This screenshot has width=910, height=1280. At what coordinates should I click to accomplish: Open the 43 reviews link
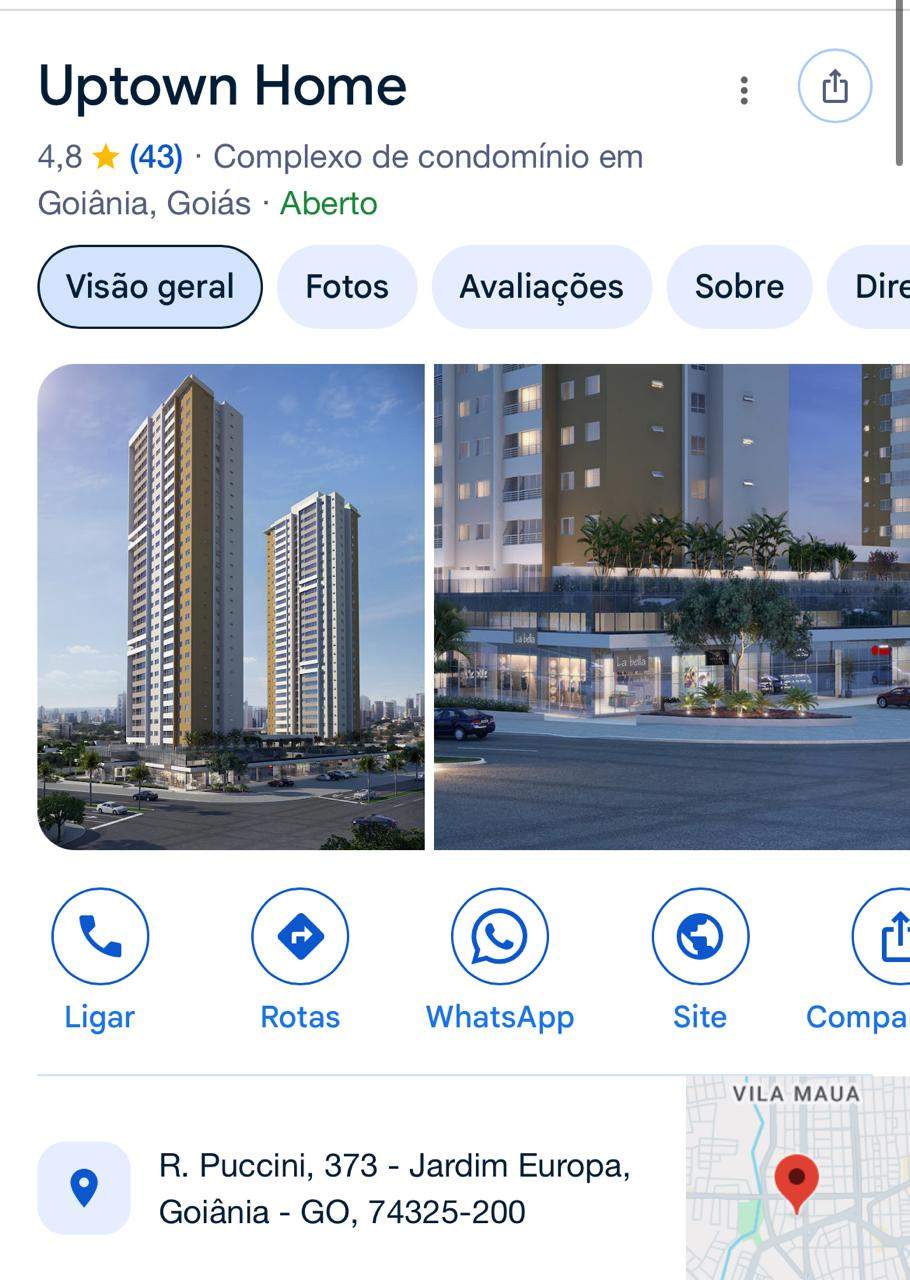155,157
